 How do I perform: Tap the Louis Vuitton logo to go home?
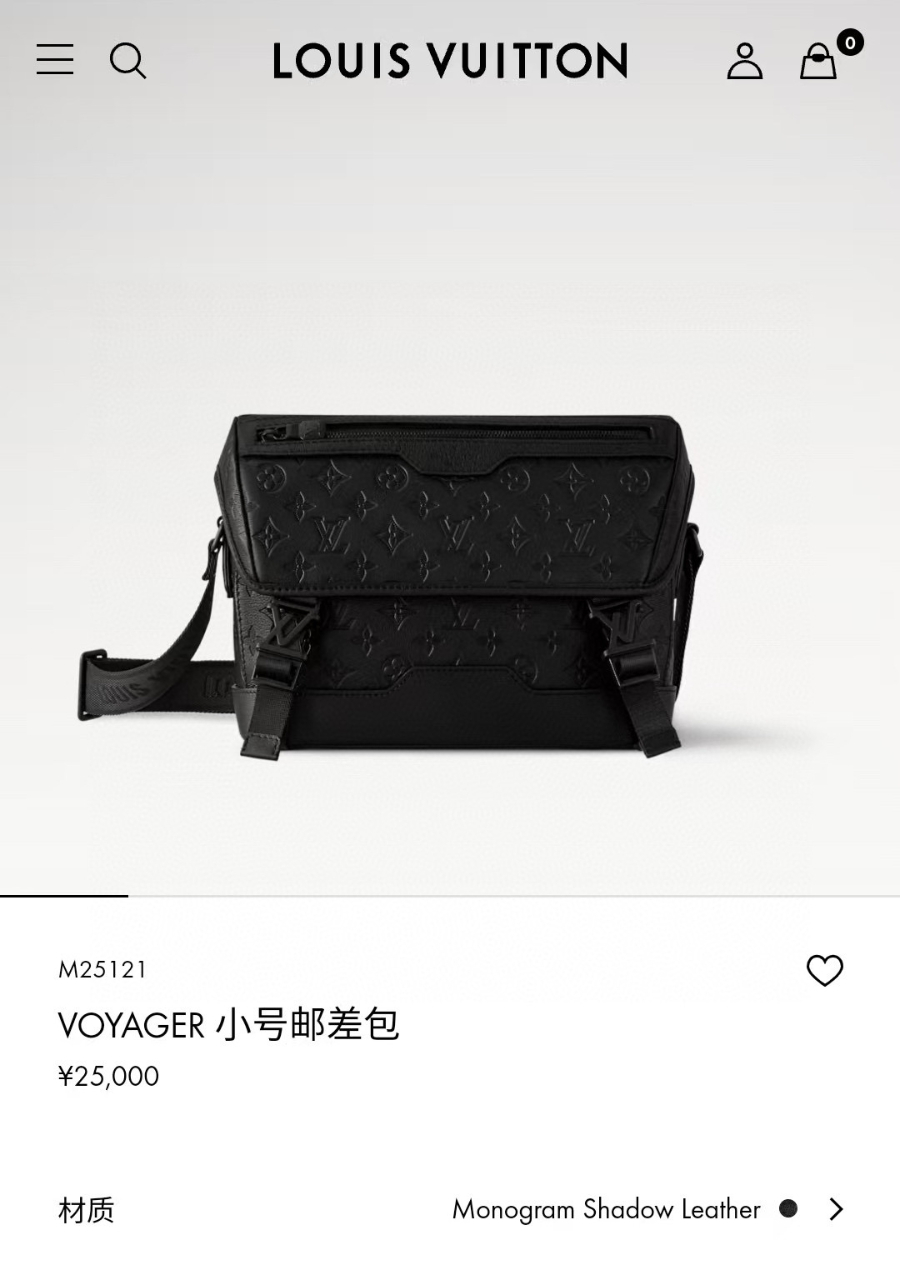[450, 61]
